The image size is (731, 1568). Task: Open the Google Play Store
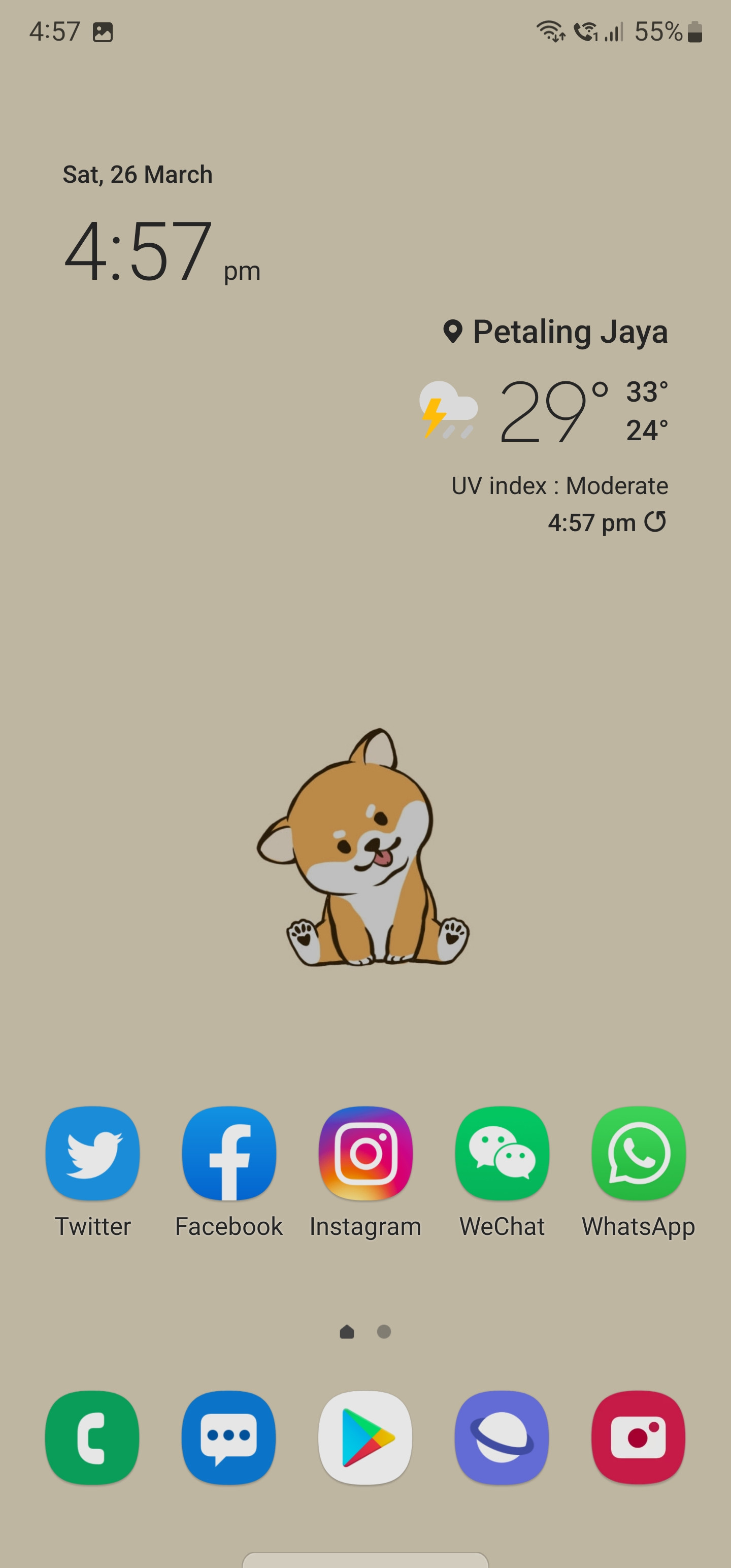click(x=365, y=1437)
